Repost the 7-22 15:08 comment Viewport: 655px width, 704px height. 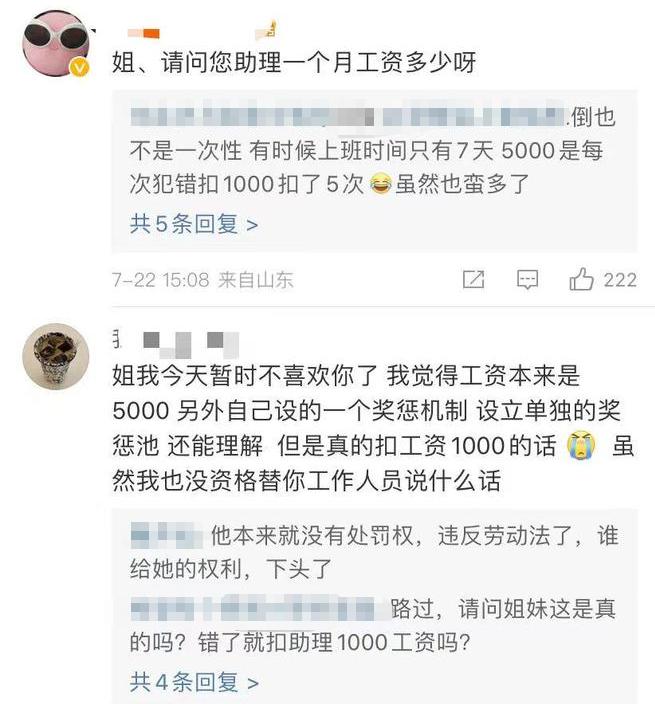[x=474, y=280]
